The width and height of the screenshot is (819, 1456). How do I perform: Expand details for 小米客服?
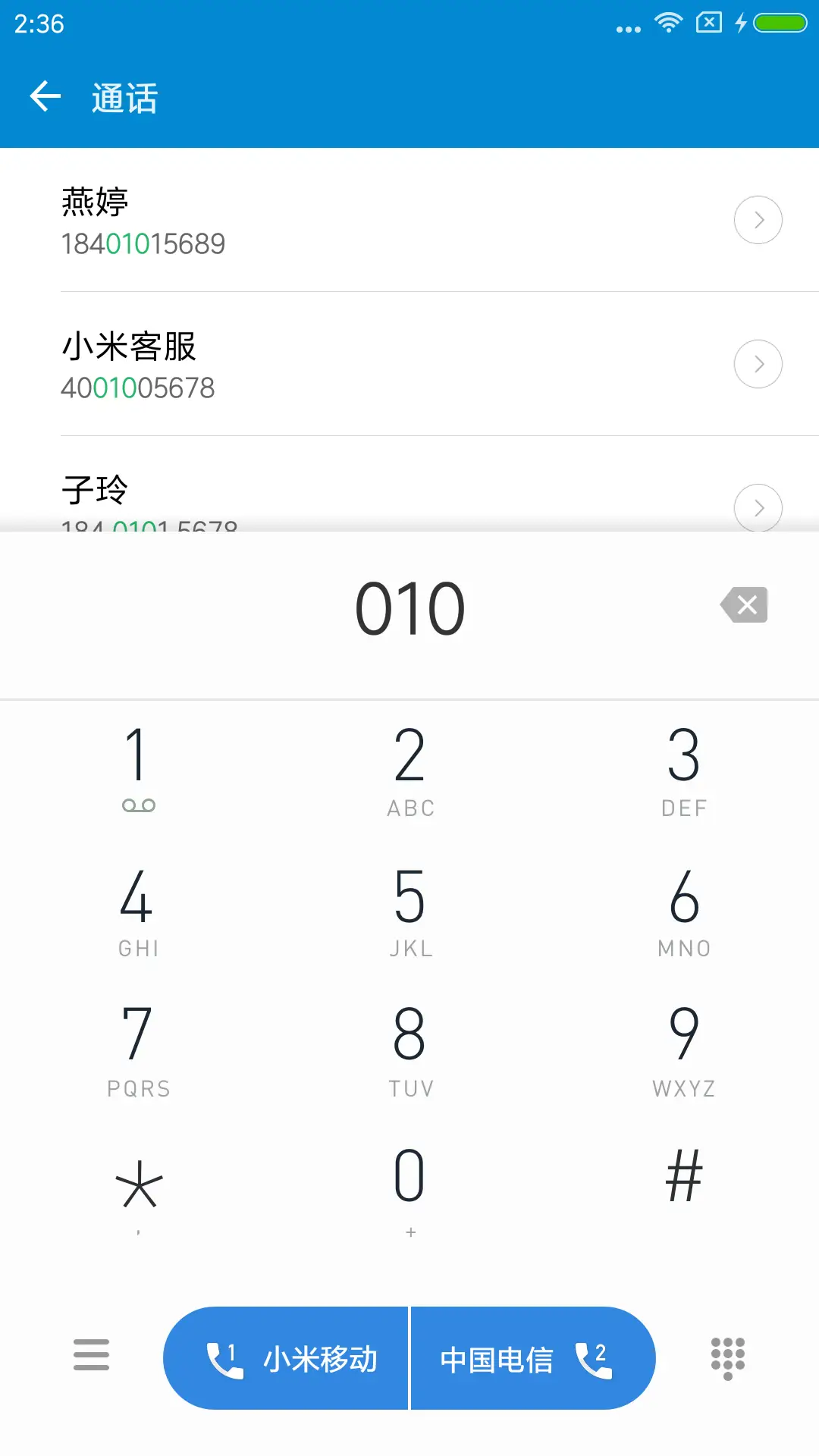click(x=758, y=364)
